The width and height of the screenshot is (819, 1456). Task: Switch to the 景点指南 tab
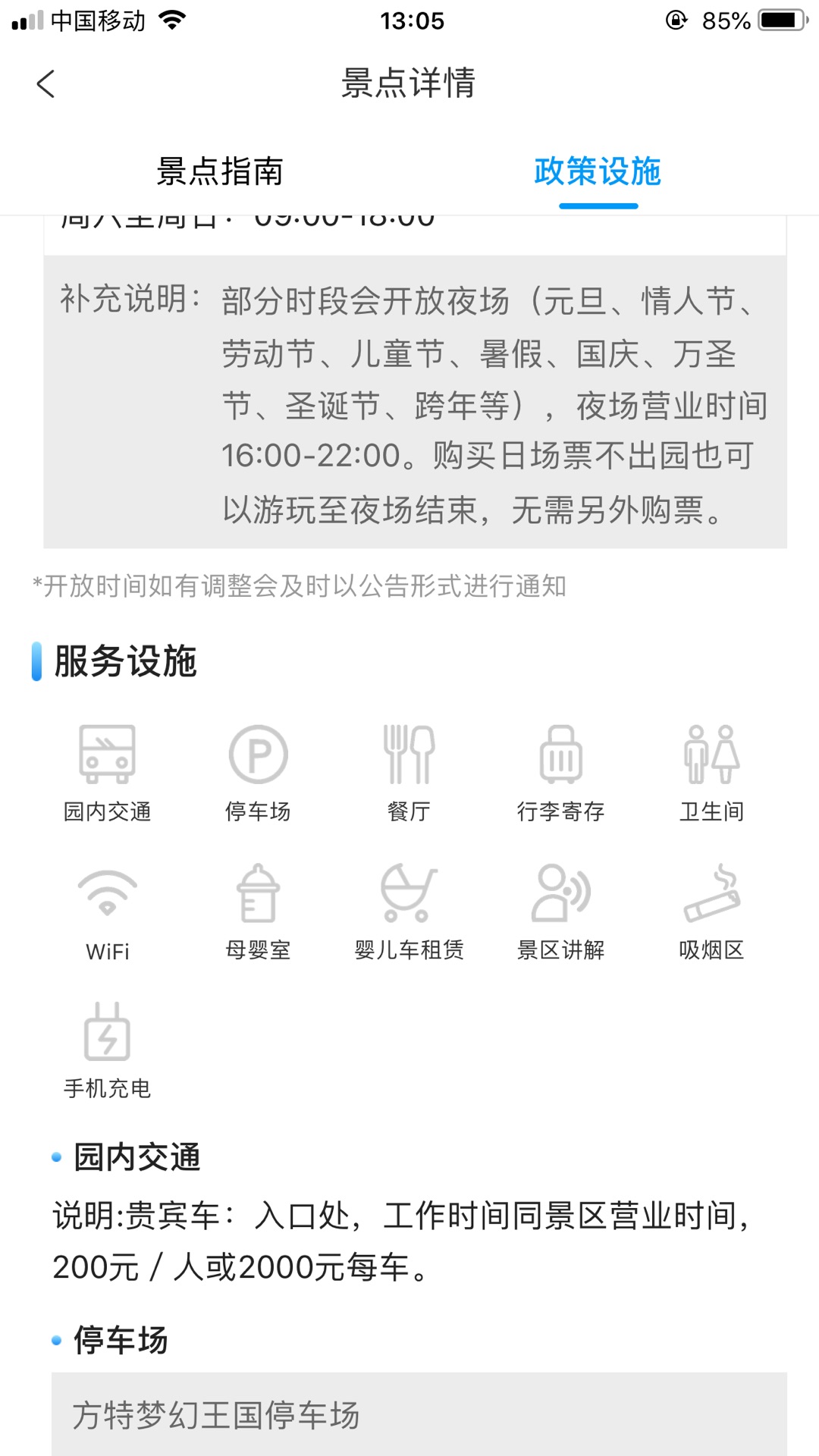pyautogui.click(x=220, y=171)
